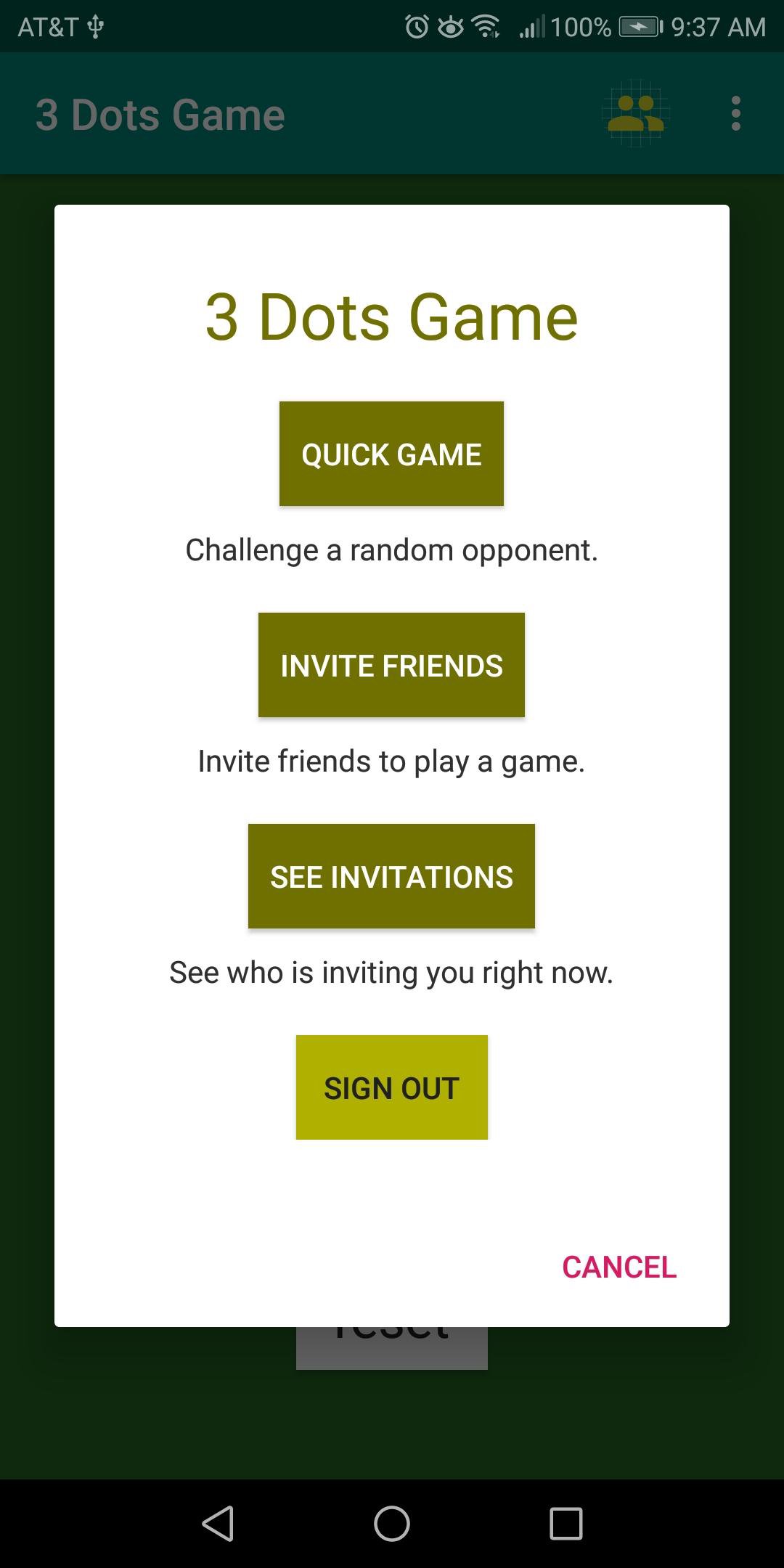The image size is (784, 1568).
Task: Sign out of the game account
Action: [391, 1087]
